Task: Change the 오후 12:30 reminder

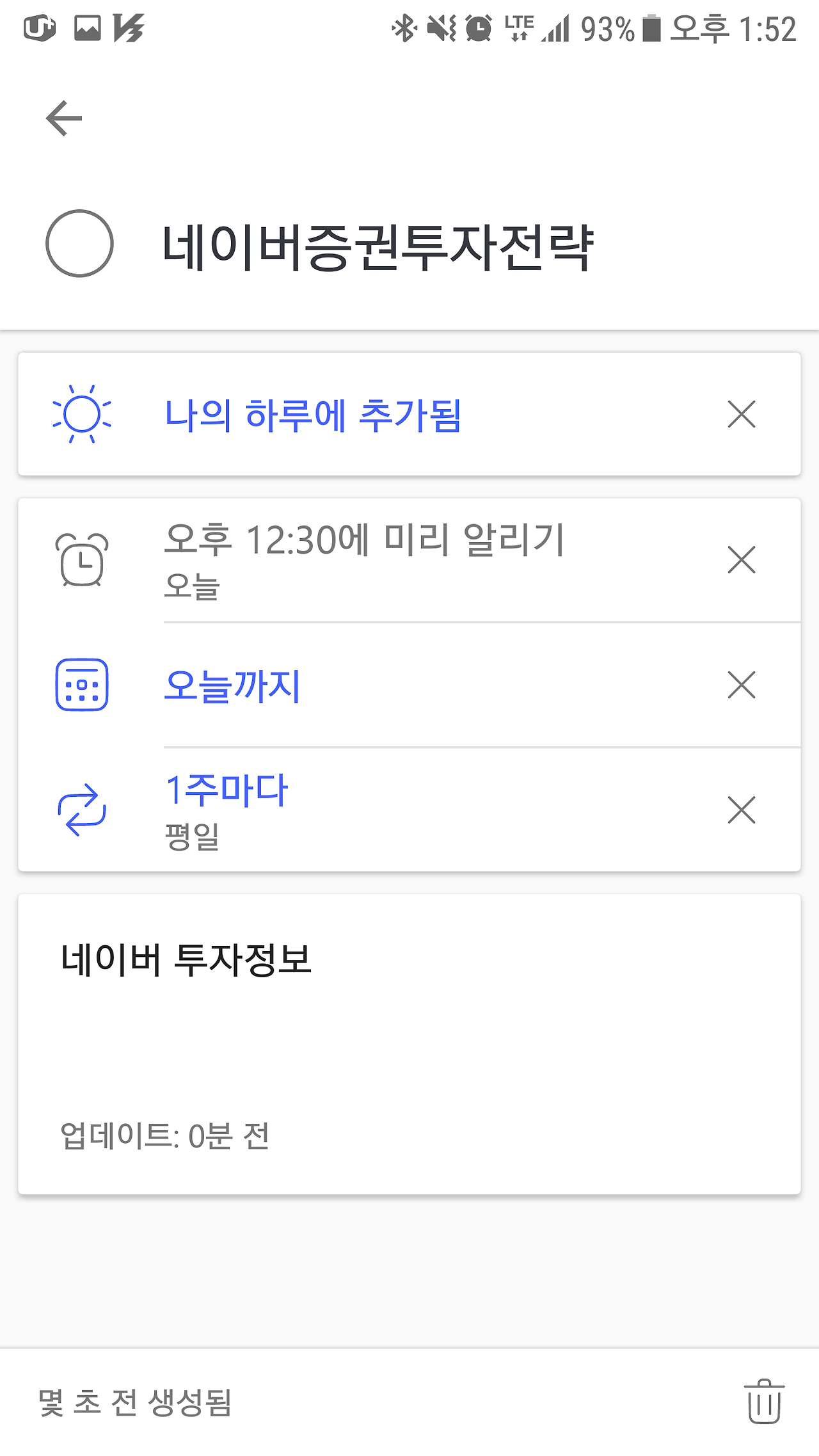Action: (x=365, y=558)
